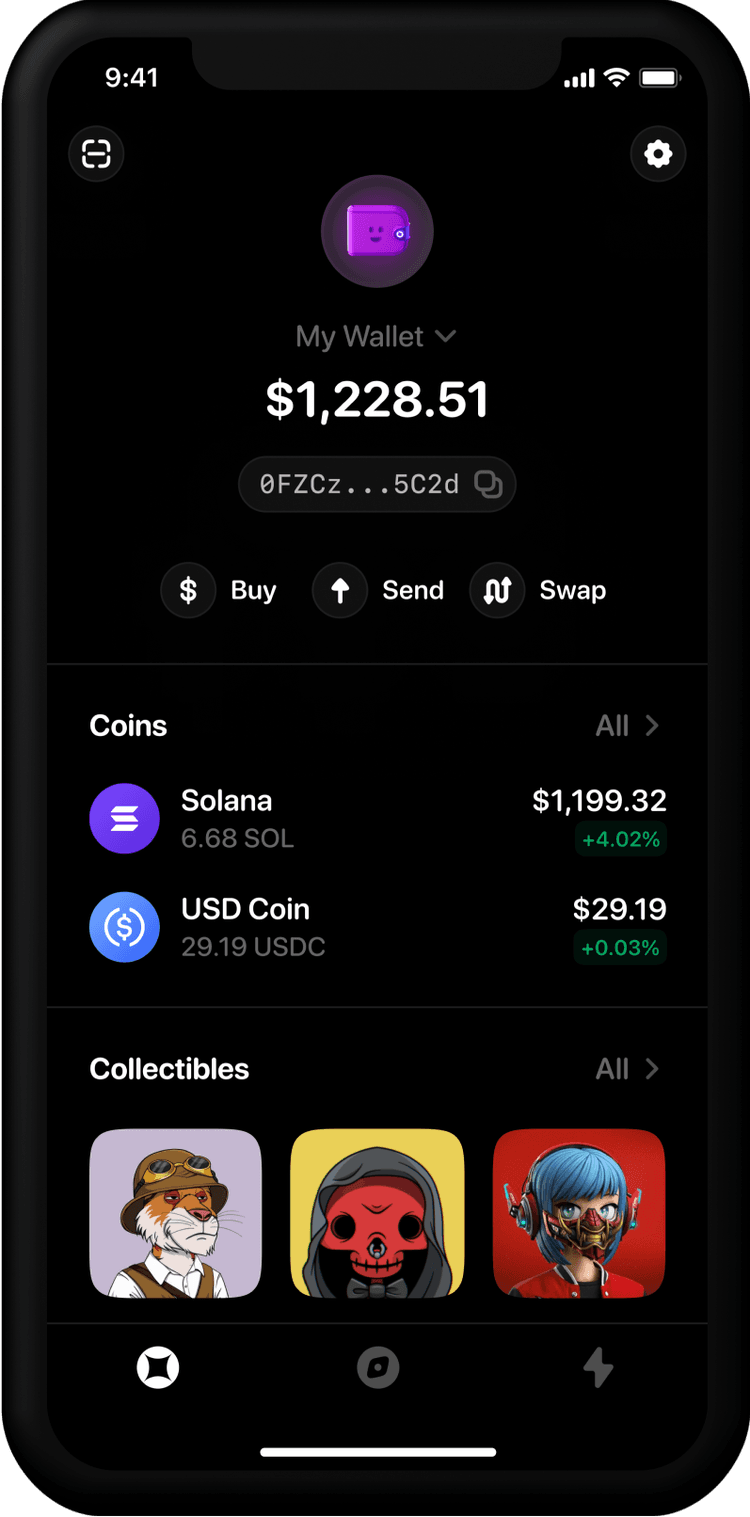
Task: Select the USD Coin token icon
Action: click(x=124, y=926)
